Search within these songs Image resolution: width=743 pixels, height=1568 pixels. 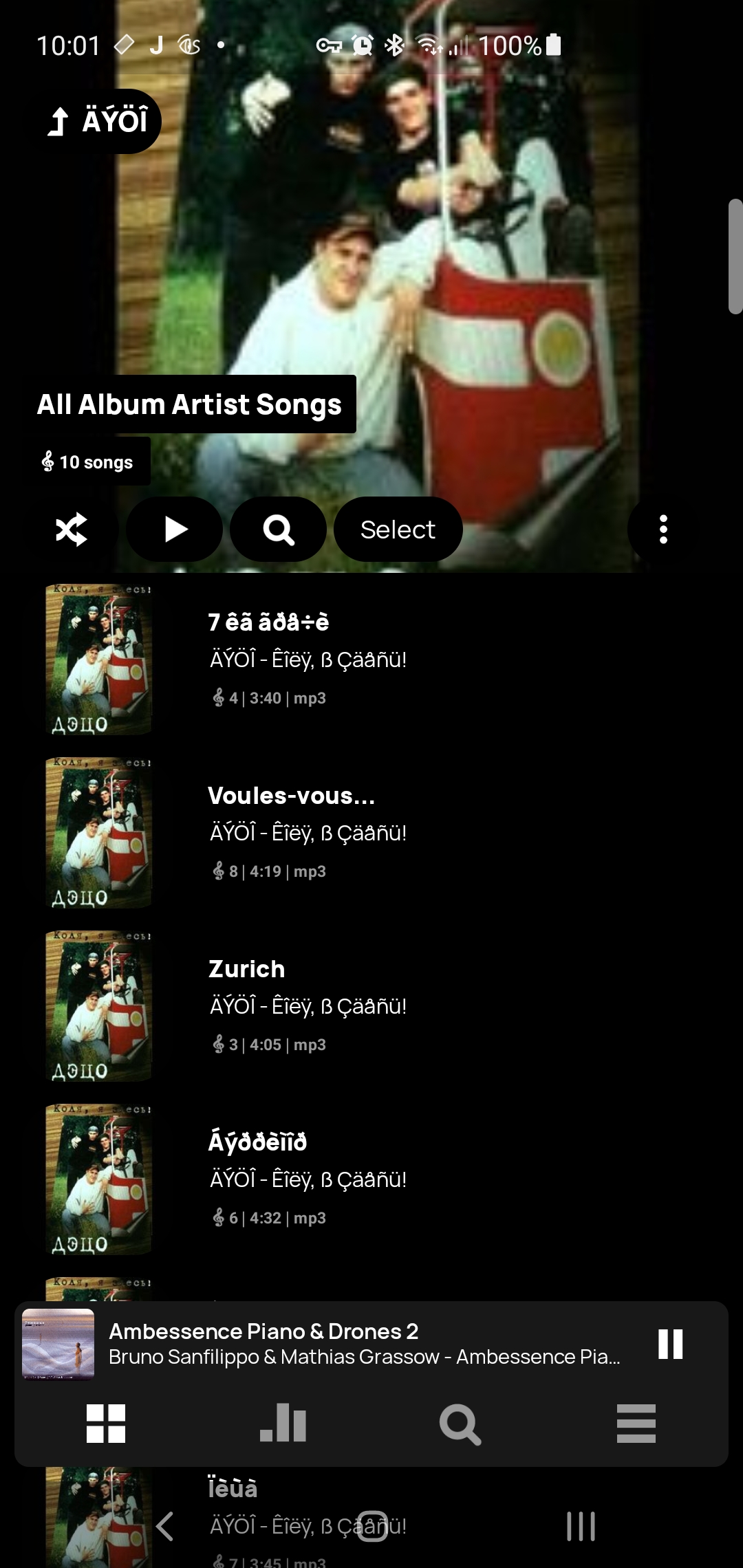[x=278, y=530]
